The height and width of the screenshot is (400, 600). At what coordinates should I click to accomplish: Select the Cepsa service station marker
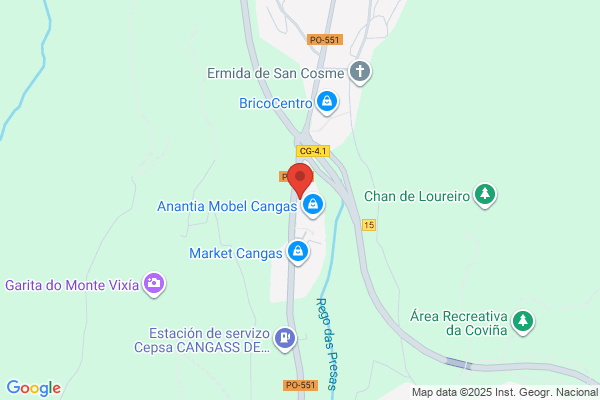[286, 340]
